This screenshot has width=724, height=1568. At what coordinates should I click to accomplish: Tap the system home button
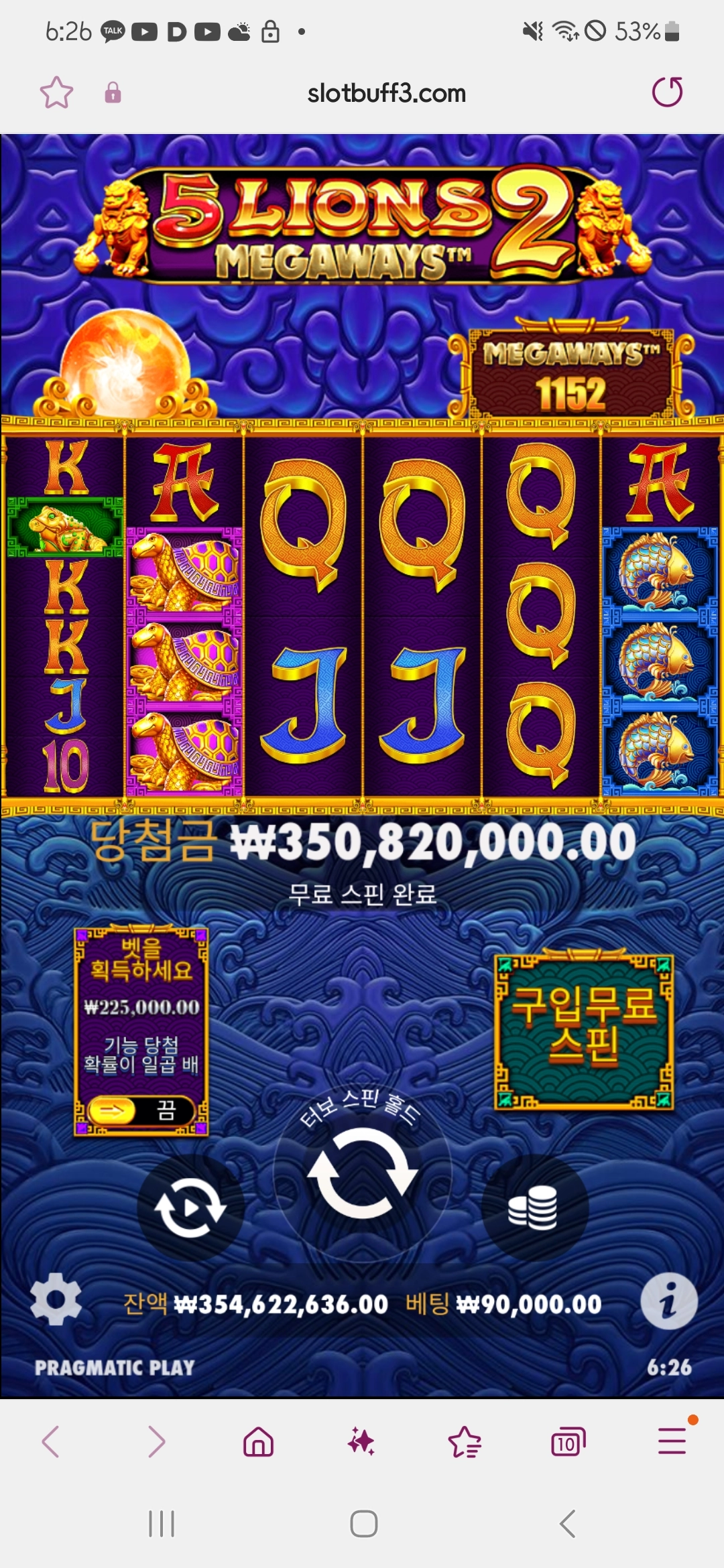point(363,1524)
